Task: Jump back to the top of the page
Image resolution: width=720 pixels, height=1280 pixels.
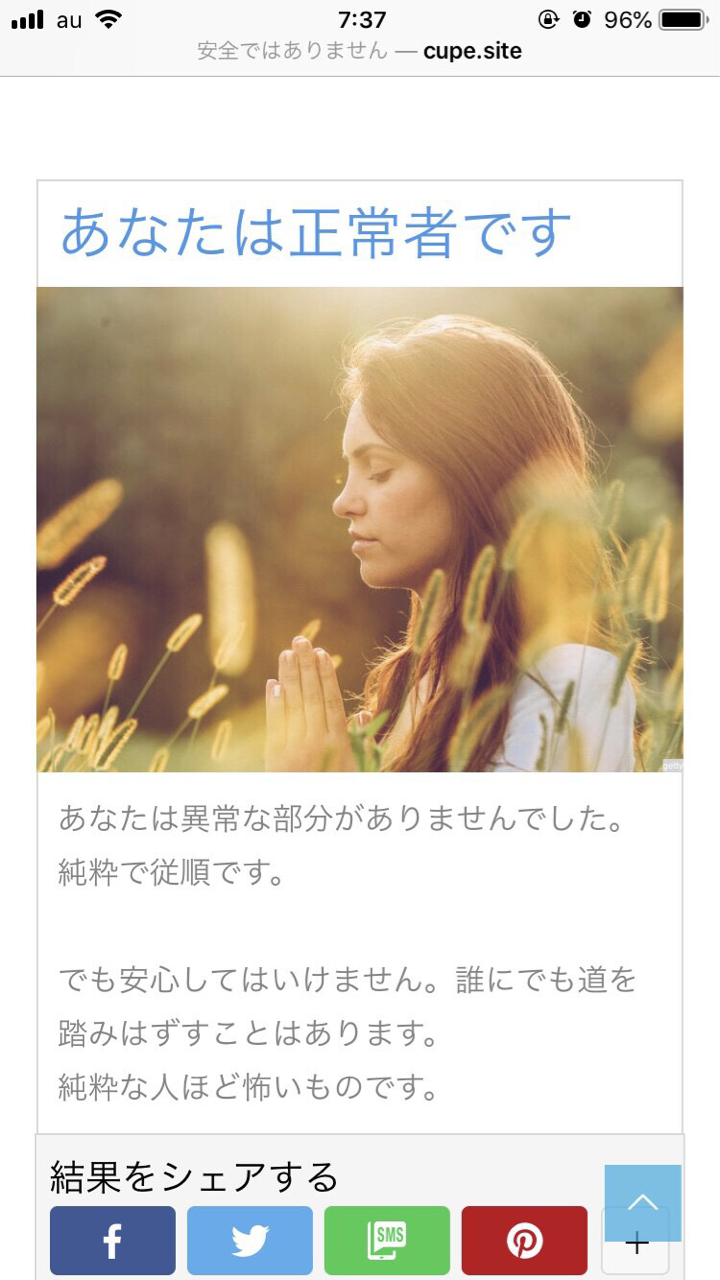Action: tap(643, 1202)
